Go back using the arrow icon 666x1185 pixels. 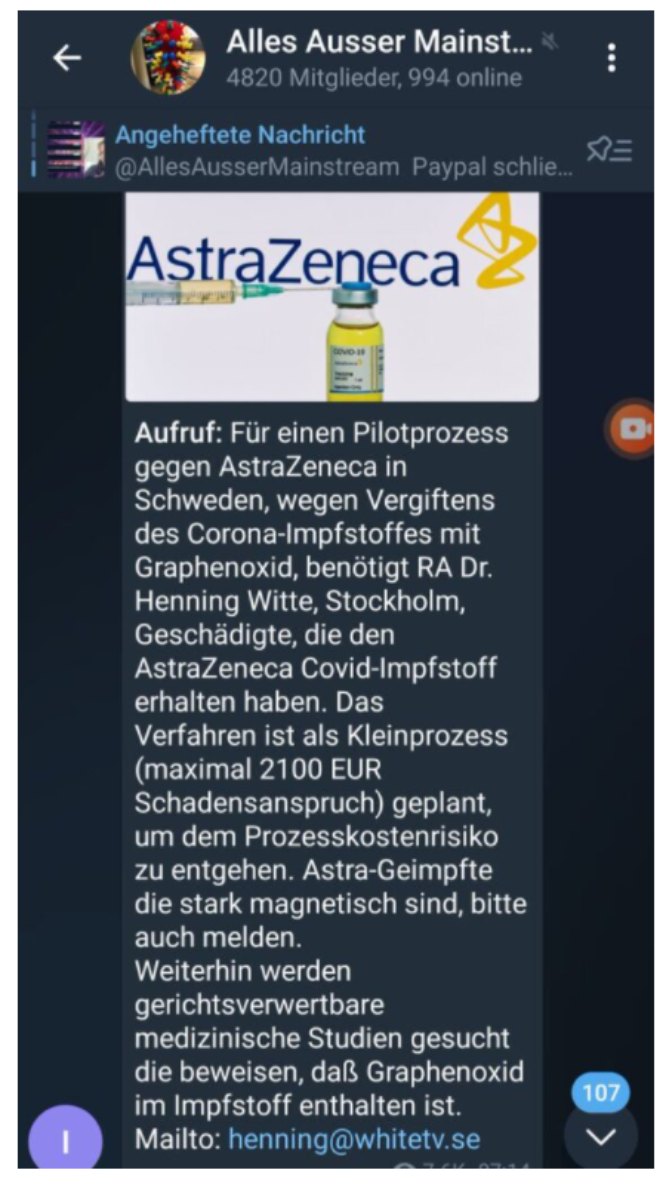[x=67, y=59]
